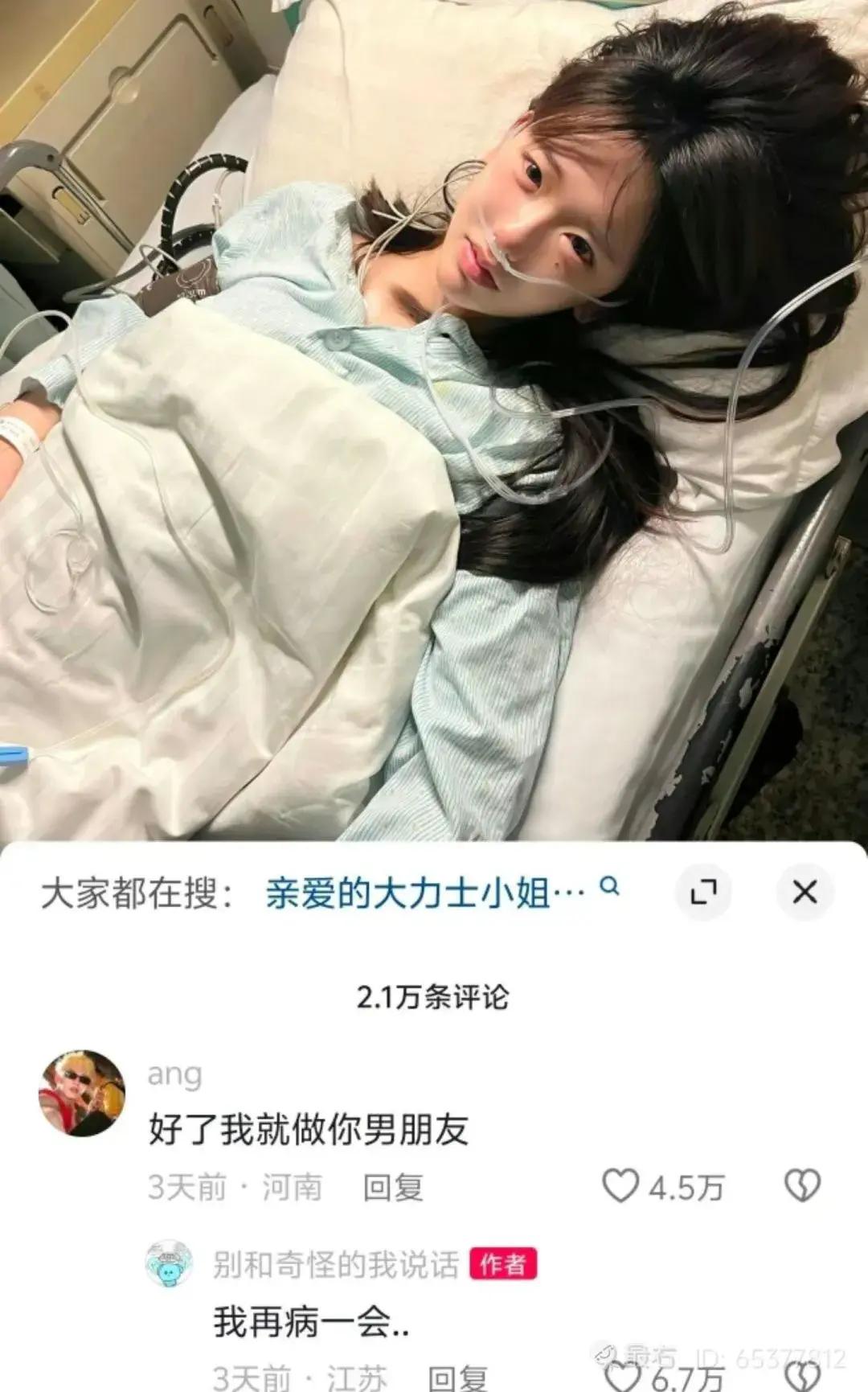
Task: Reply to ang's comment
Action: [x=392, y=1188]
